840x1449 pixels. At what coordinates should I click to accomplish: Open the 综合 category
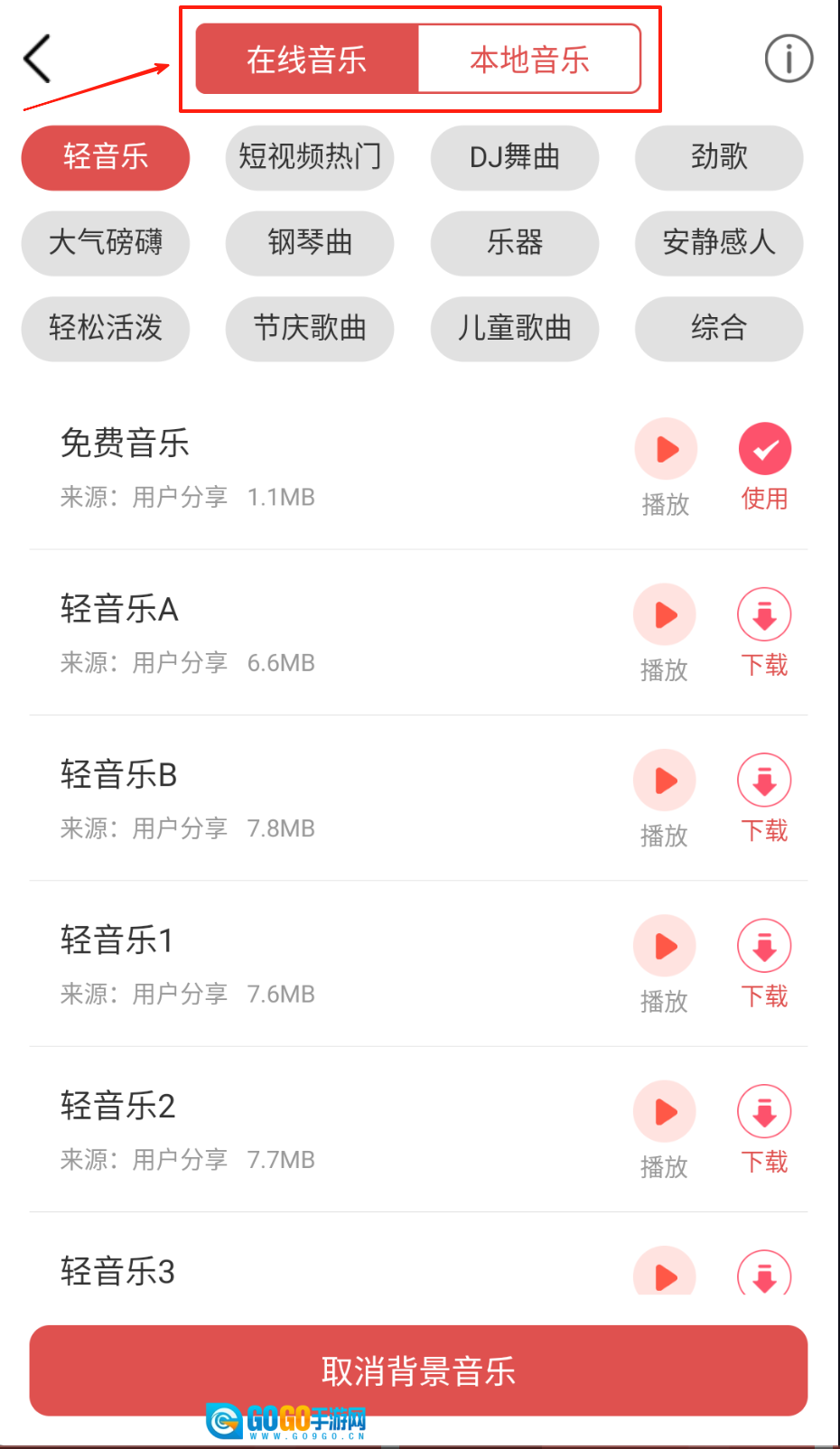tap(719, 328)
